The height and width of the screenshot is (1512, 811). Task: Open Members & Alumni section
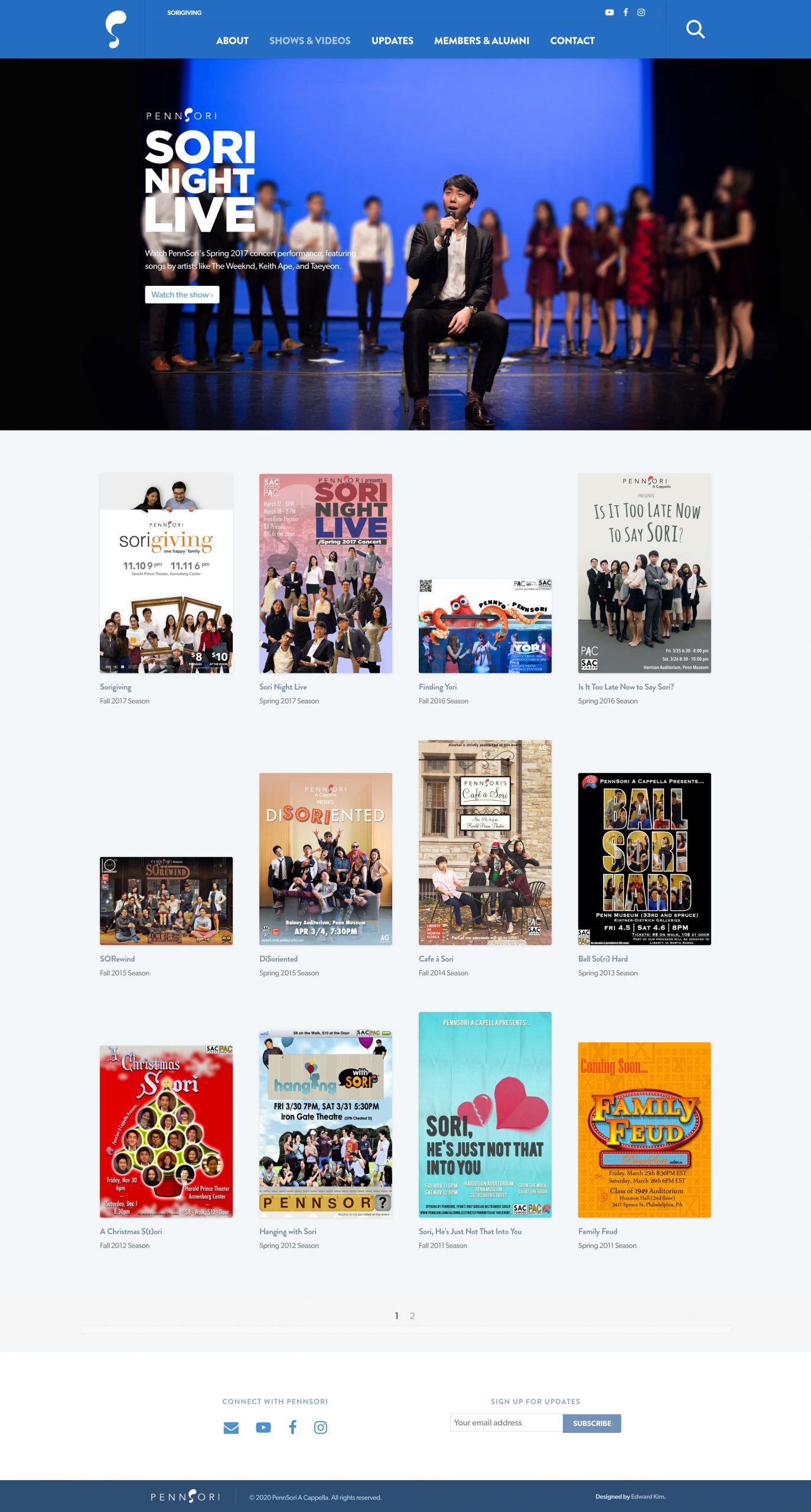(x=481, y=41)
